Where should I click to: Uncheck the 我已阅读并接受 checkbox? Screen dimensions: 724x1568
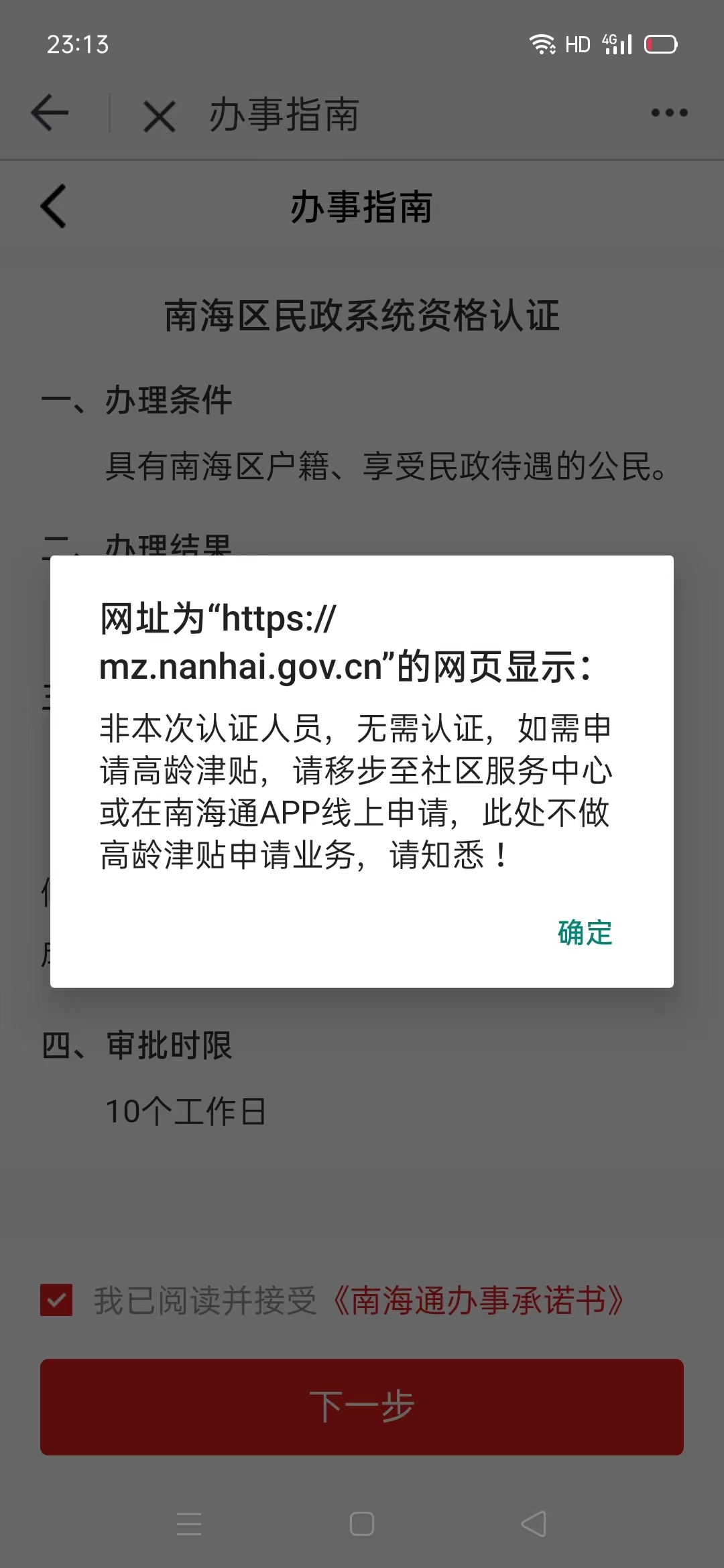tap(56, 1300)
